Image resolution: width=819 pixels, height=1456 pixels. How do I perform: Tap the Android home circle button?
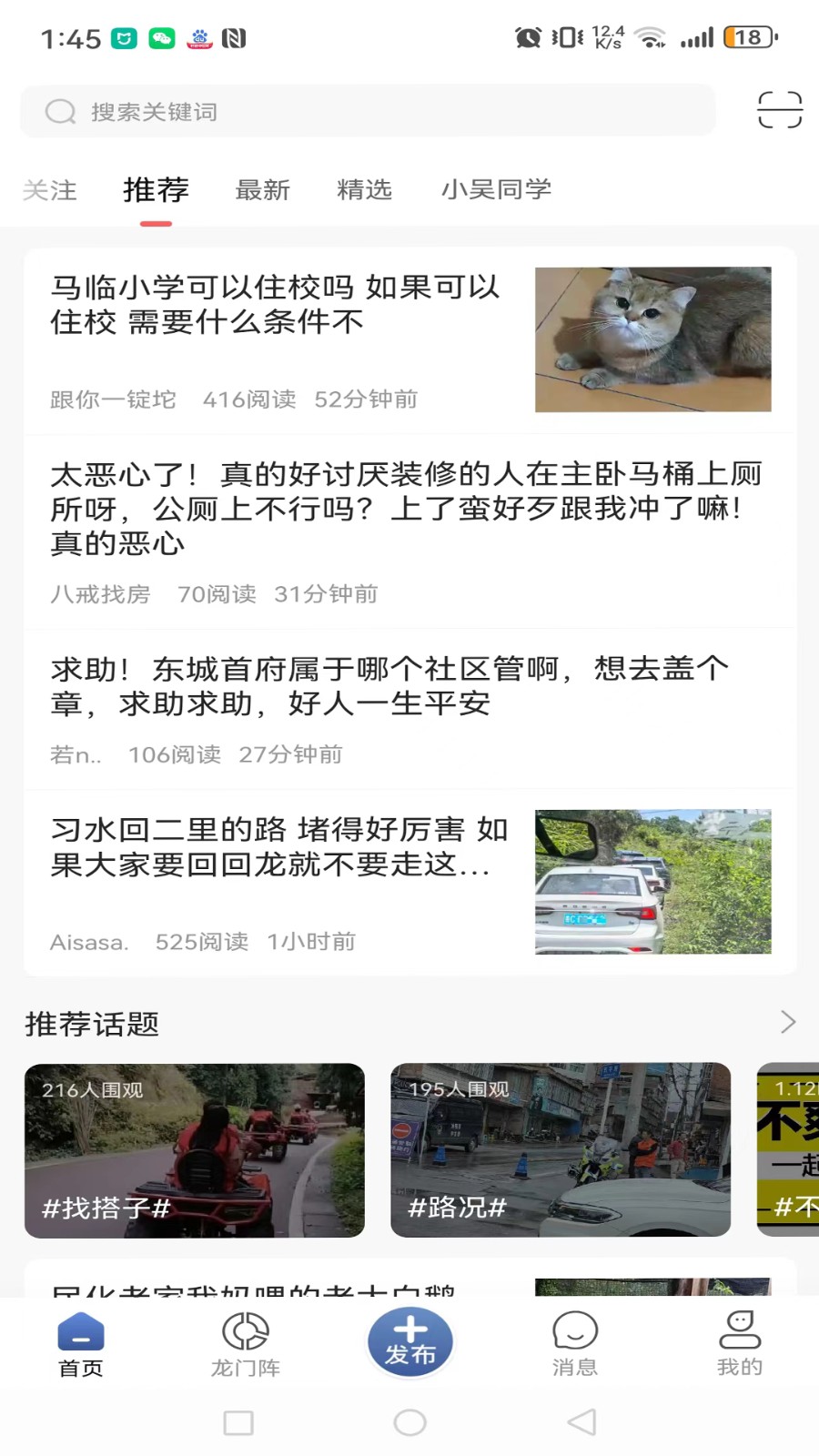(x=409, y=1421)
